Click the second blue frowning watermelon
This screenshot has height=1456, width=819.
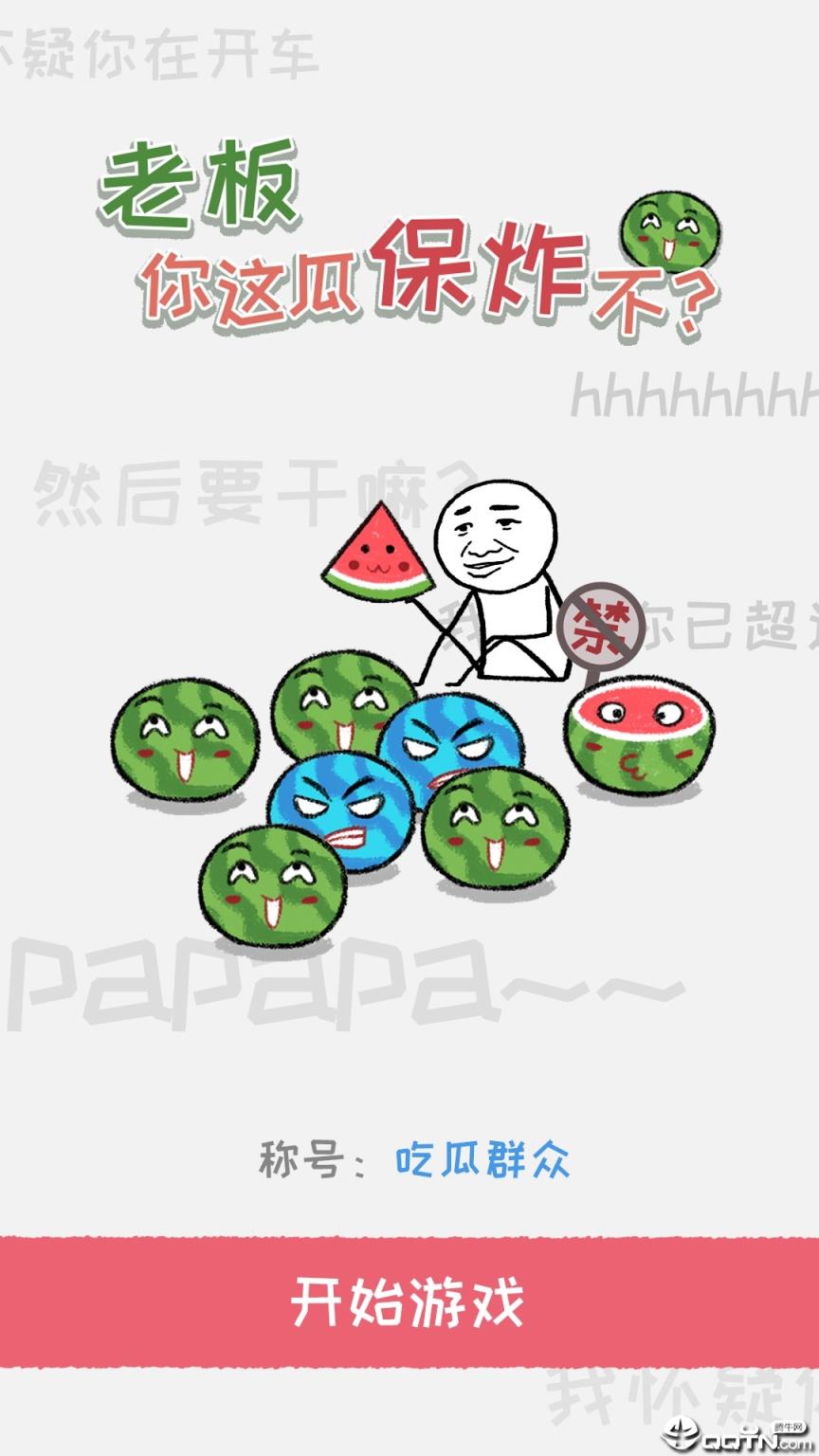(x=346, y=810)
